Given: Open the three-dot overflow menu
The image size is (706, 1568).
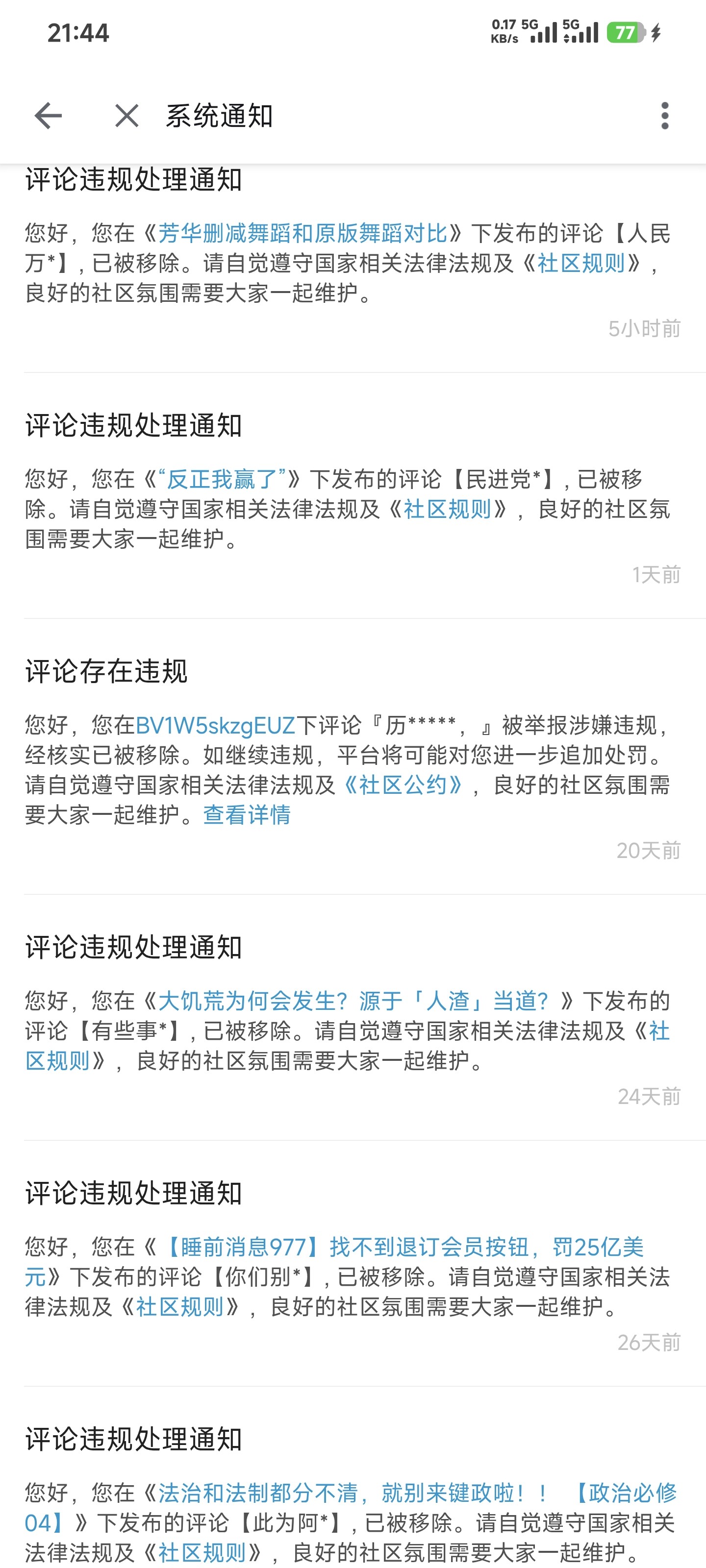Looking at the screenshot, I should pyautogui.click(x=666, y=116).
